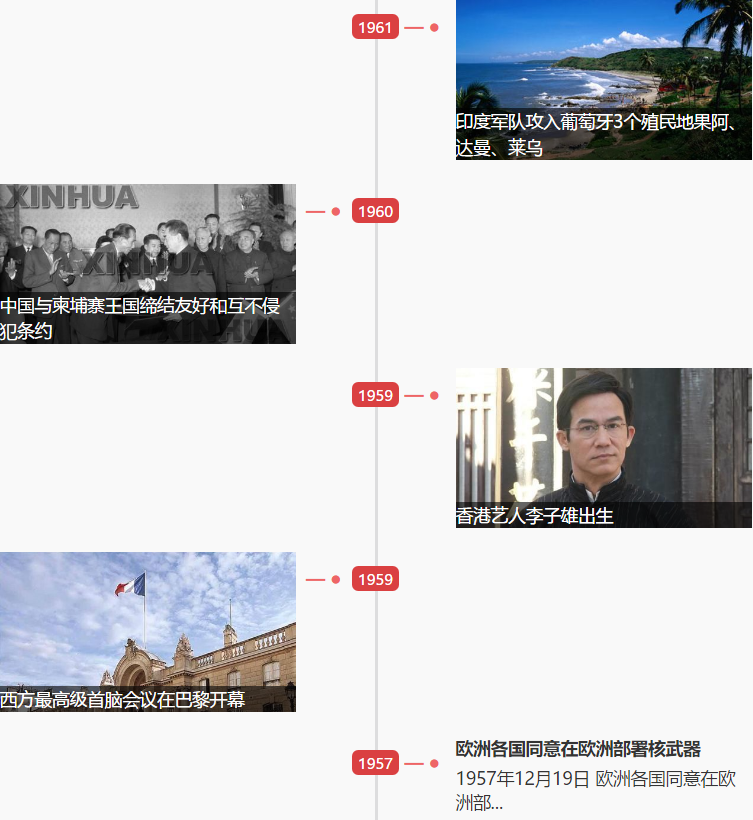
Task: Open the 1961 event about Indian troops in Goa
Action: click(x=604, y=80)
